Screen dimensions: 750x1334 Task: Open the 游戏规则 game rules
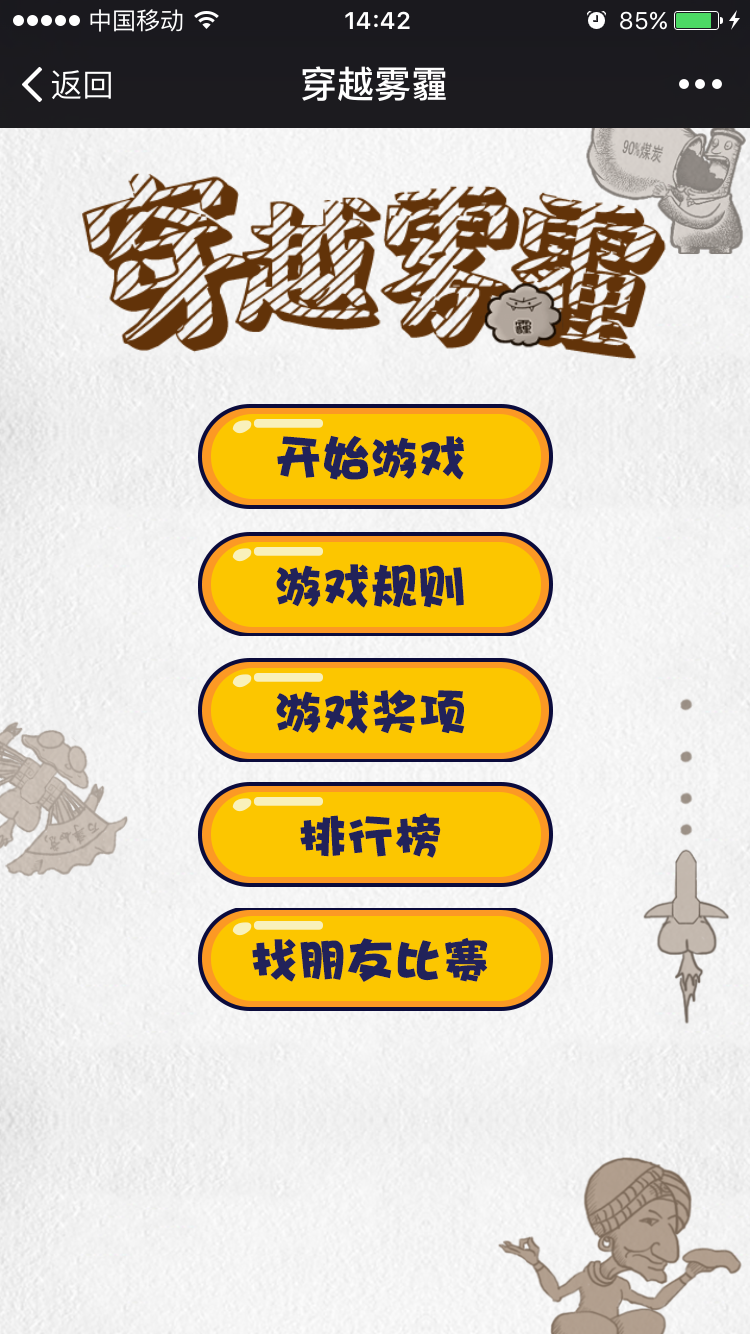(x=375, y=585)
